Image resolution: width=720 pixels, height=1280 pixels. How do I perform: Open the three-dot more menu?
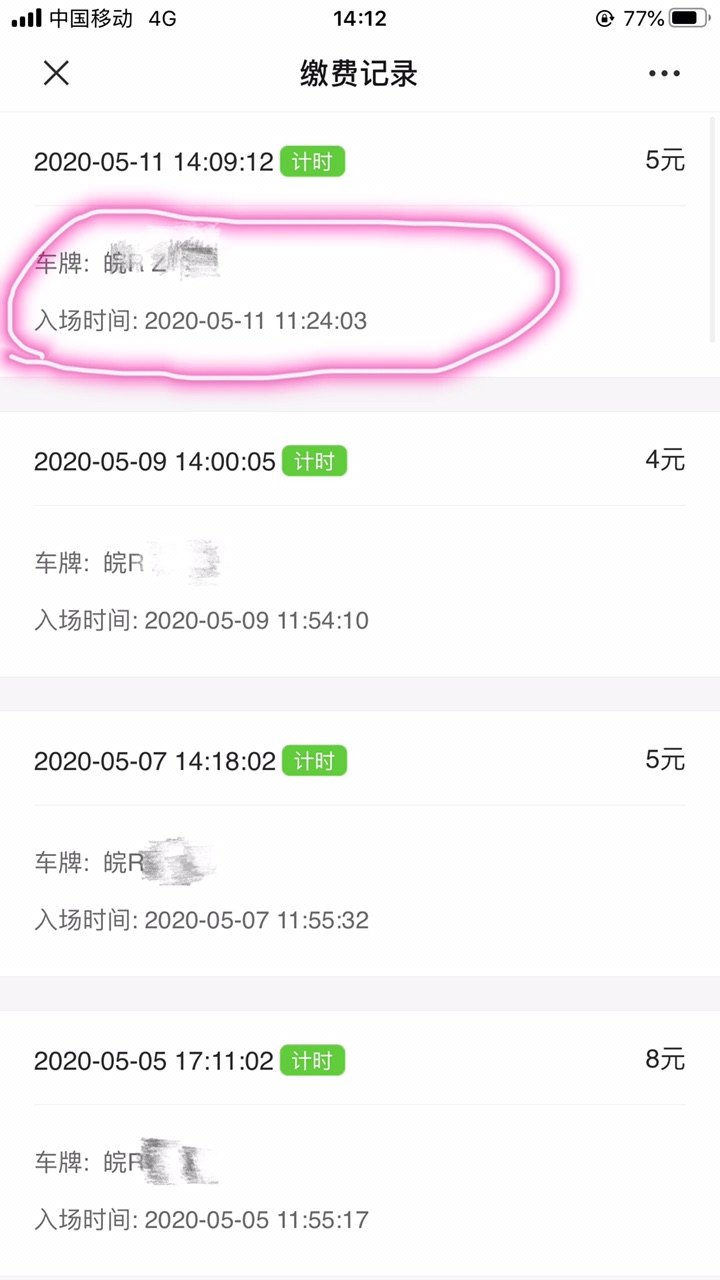click(x=664, y=73)
